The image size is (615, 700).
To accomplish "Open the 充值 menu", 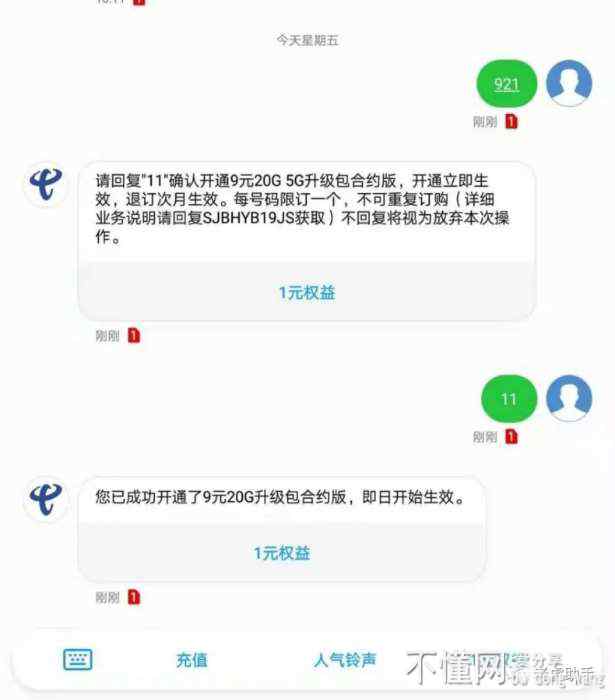I will click(192, 660).
